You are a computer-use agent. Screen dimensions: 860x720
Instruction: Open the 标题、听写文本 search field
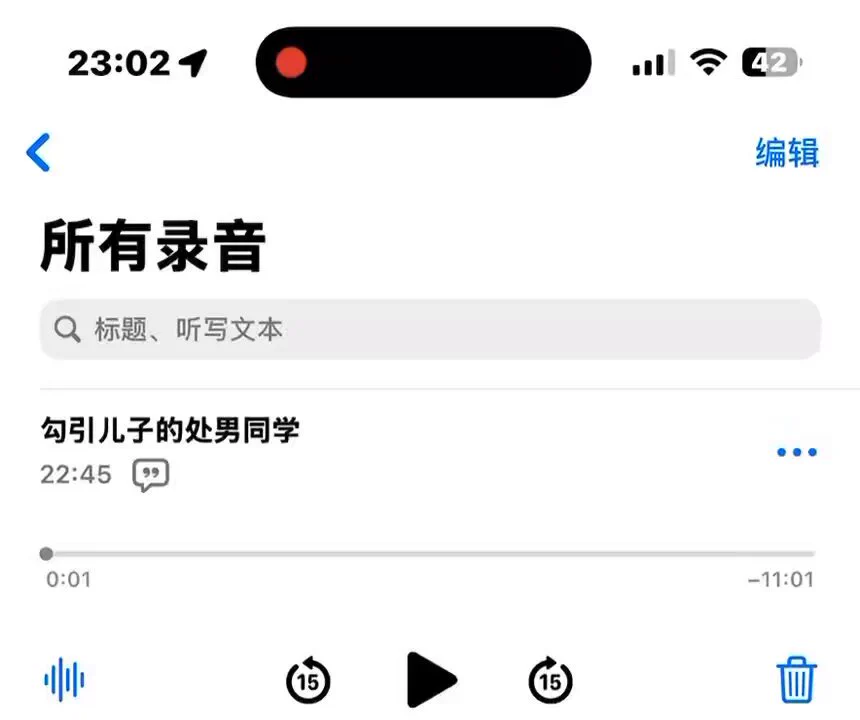pos(430,329)
